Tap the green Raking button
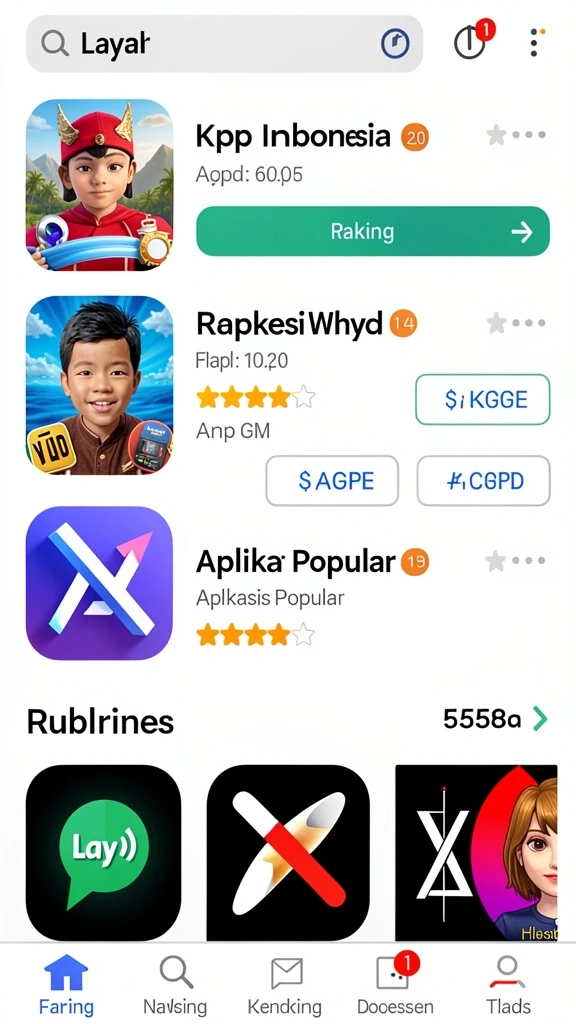 373,231
